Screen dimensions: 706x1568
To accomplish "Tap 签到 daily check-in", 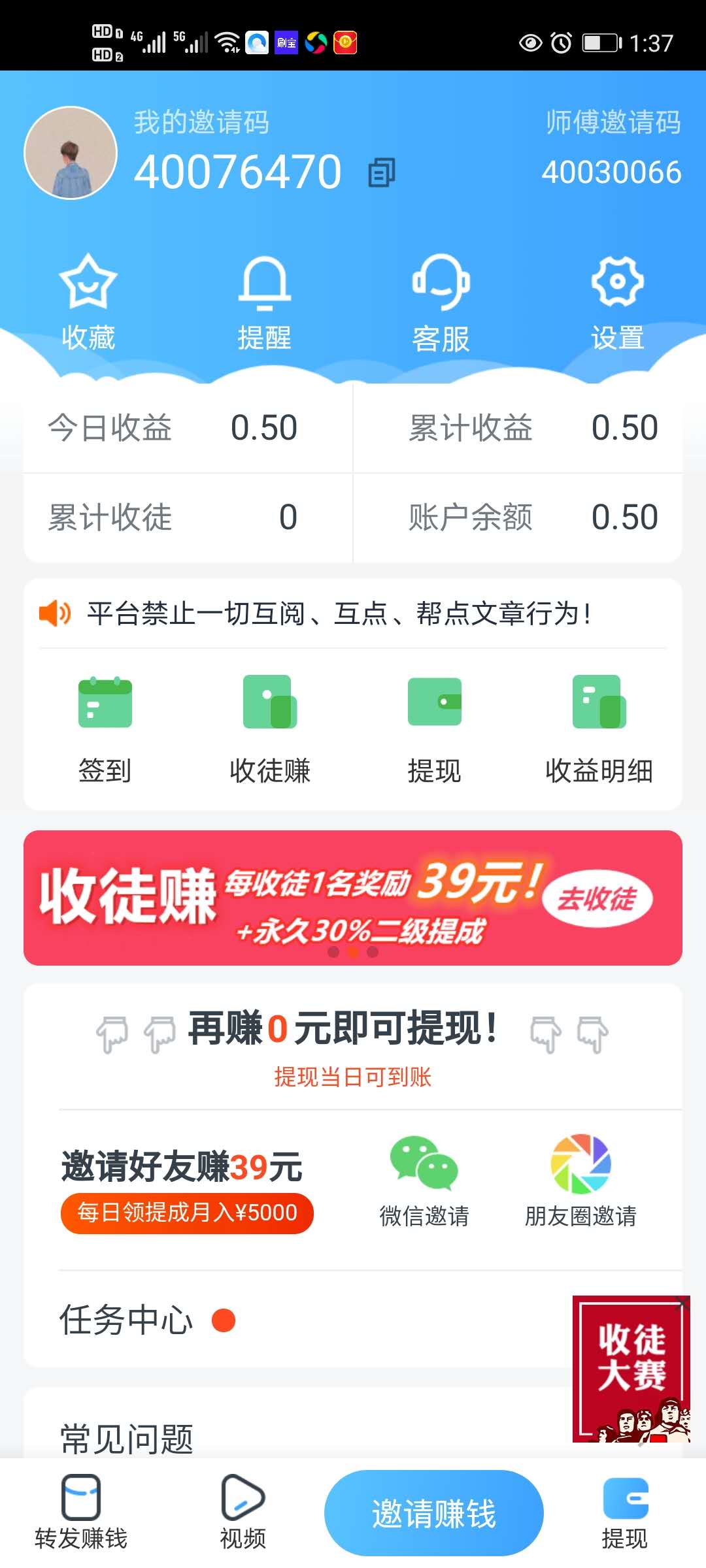I will [105, 728].
